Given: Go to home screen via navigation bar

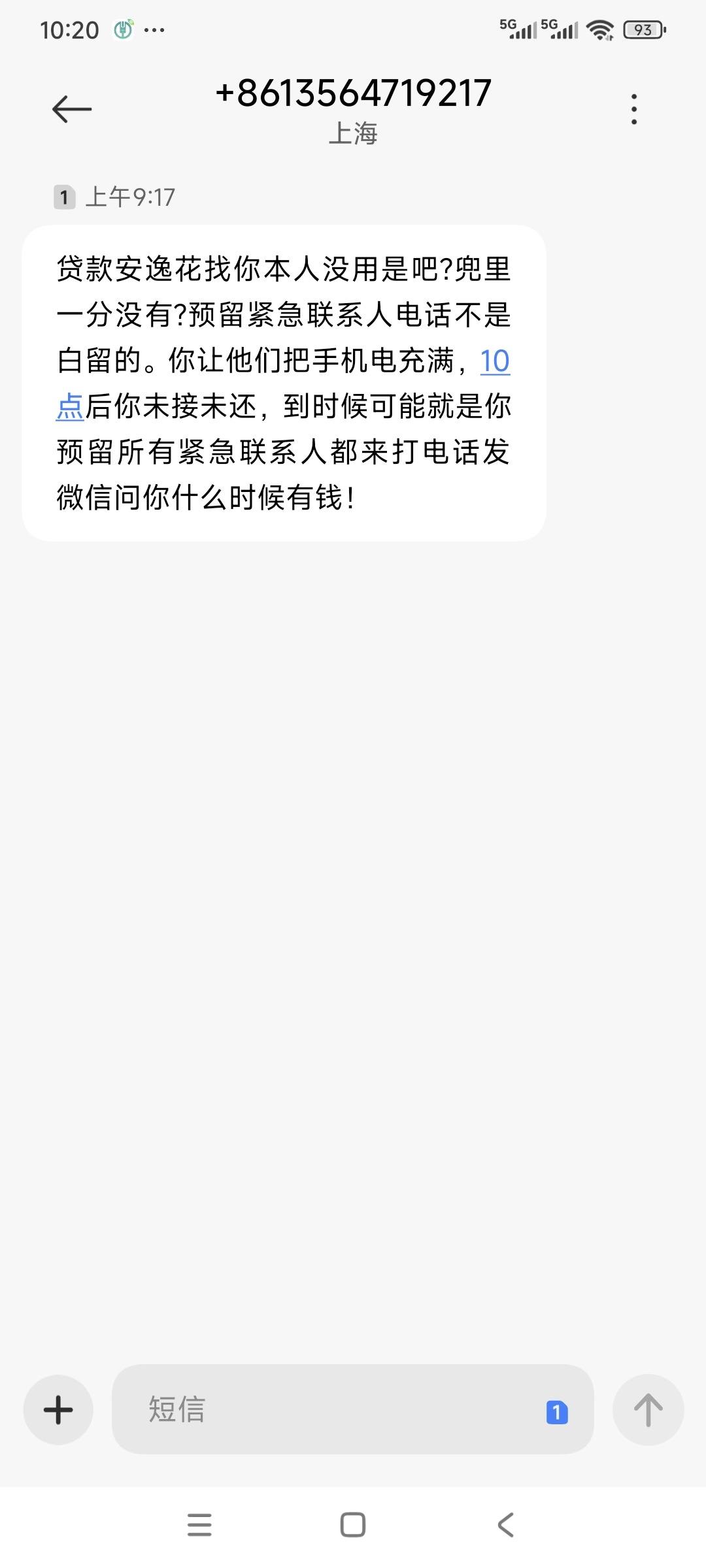Looking at the screenshot, I should click(x=353, y=1524).
